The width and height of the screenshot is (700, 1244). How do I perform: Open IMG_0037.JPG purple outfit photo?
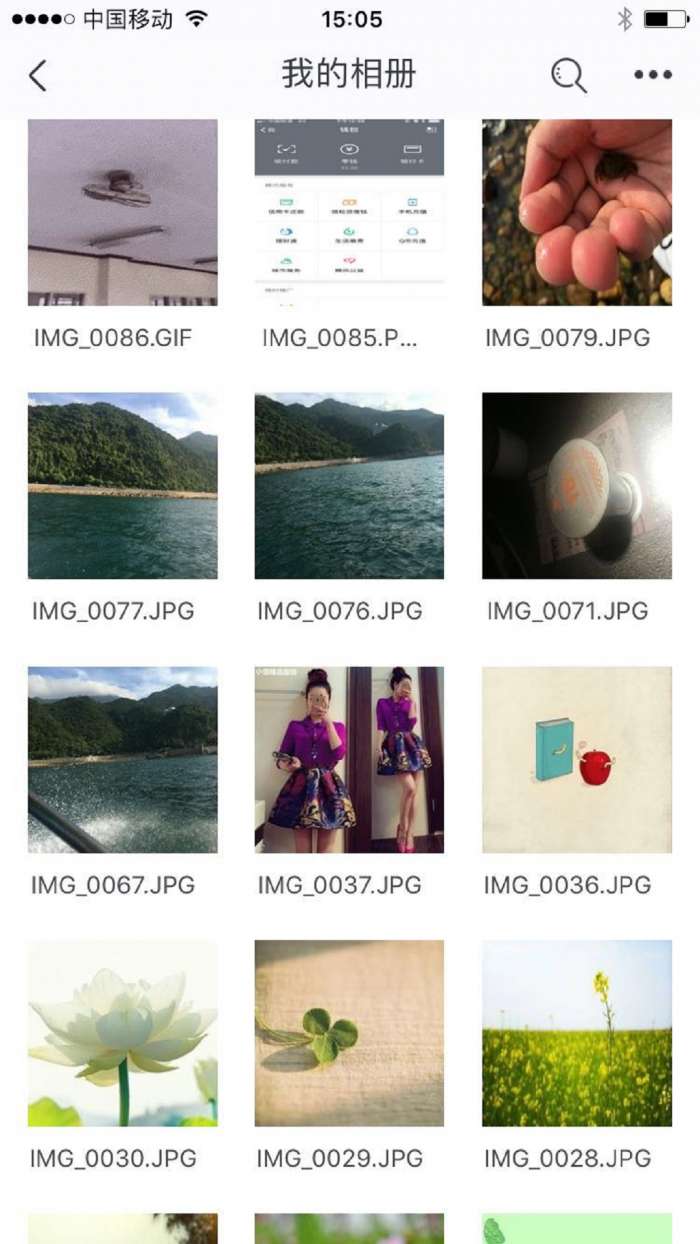(x=349, y=760)
